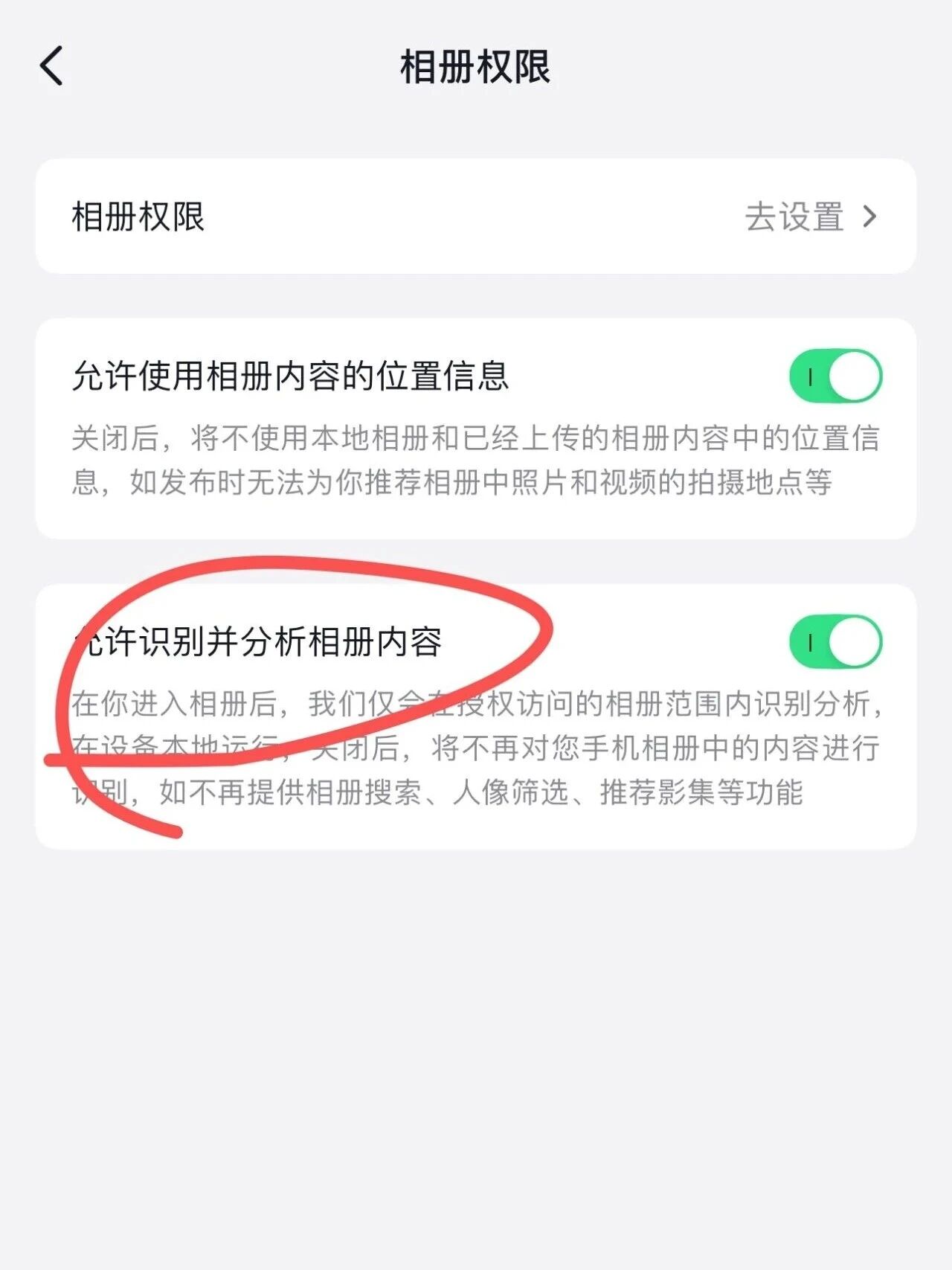Go back from 相册权限 page

point(52,66)
